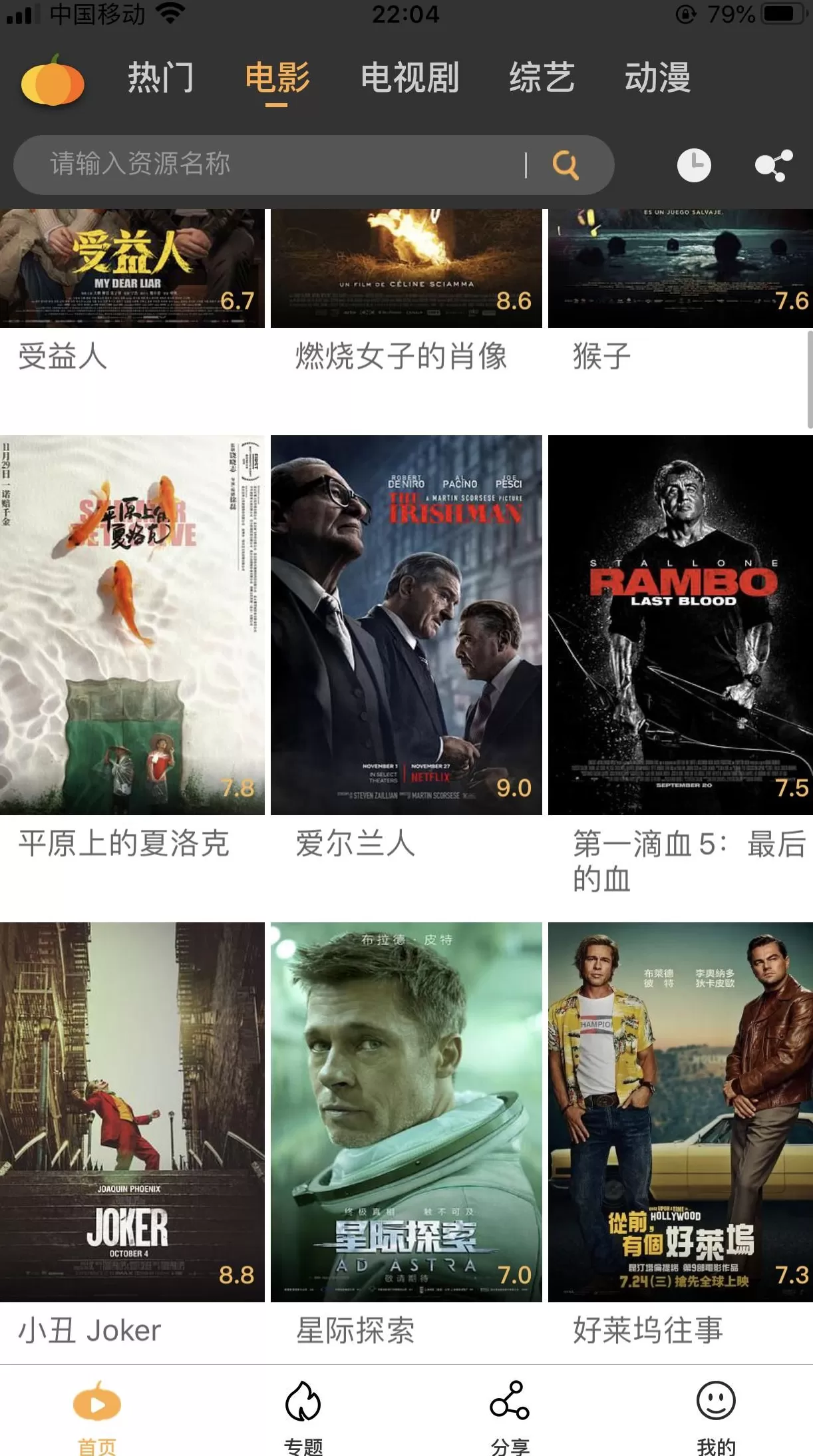The image size is (813, 1456).
Task: Open 第一滴血5：最后的血 poster
Action: pos(680,624)
